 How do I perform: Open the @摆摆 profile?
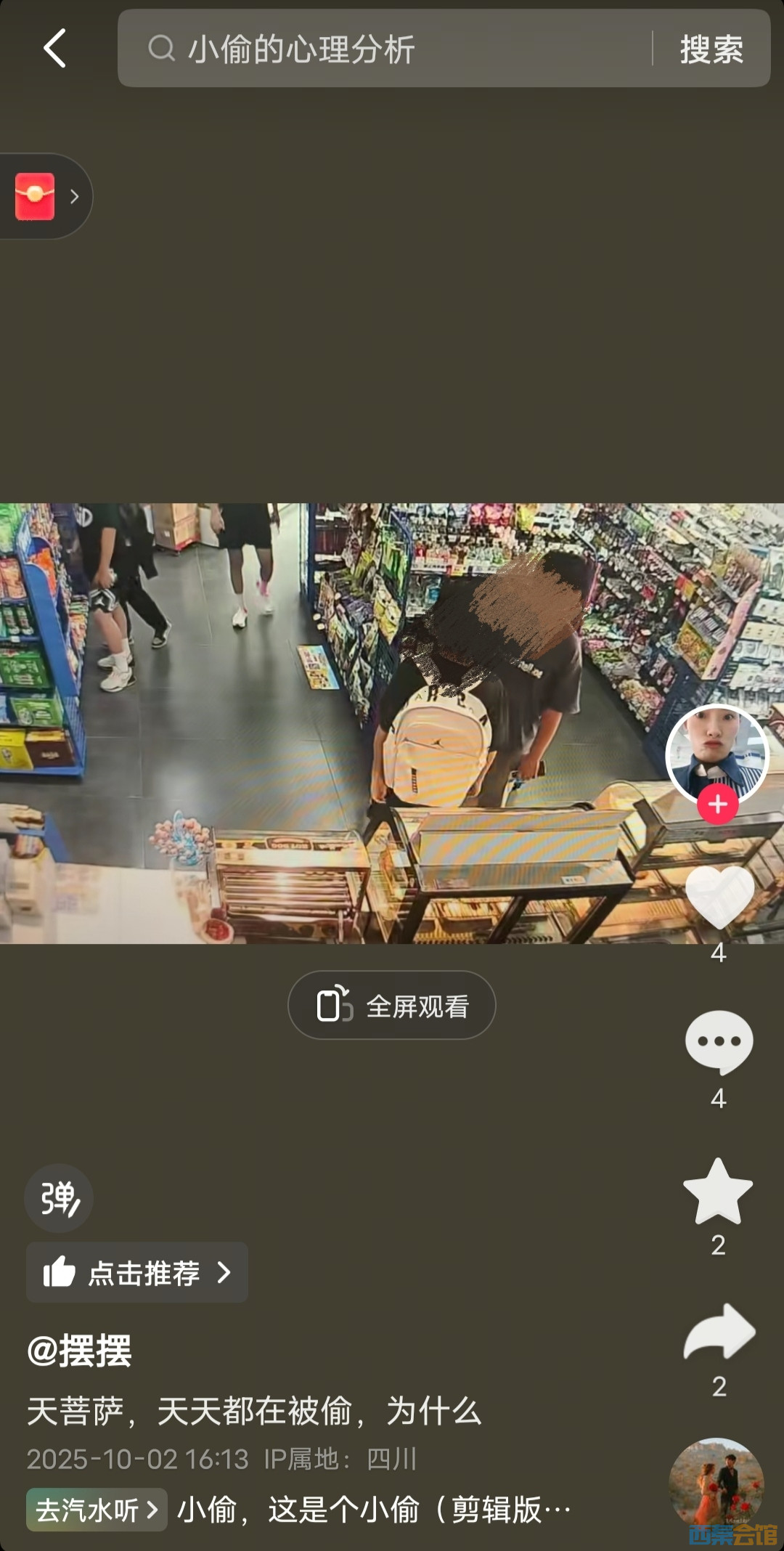(x=79, y=1351)
